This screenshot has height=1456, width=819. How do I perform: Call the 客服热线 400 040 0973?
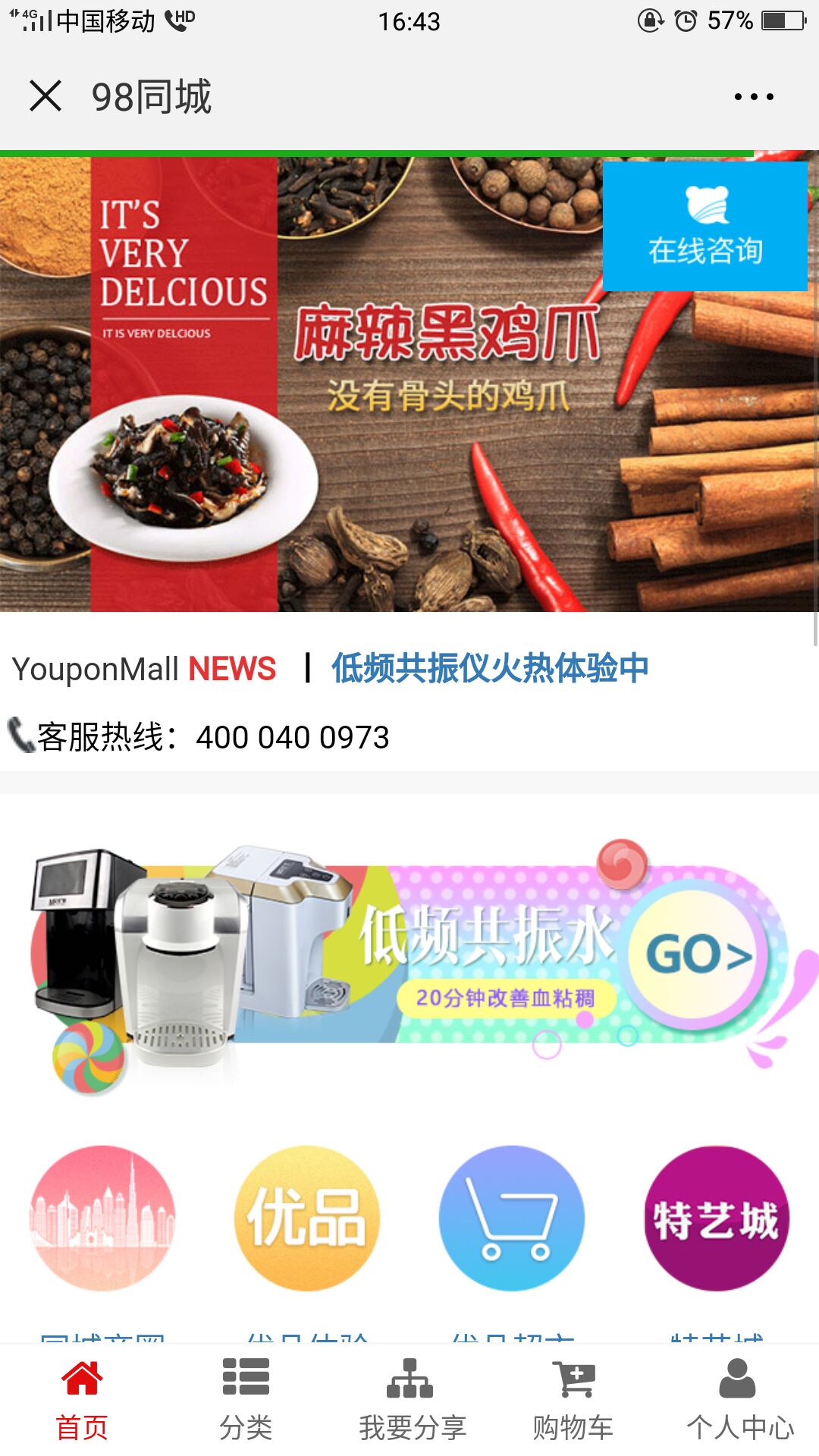pos(292,737)
